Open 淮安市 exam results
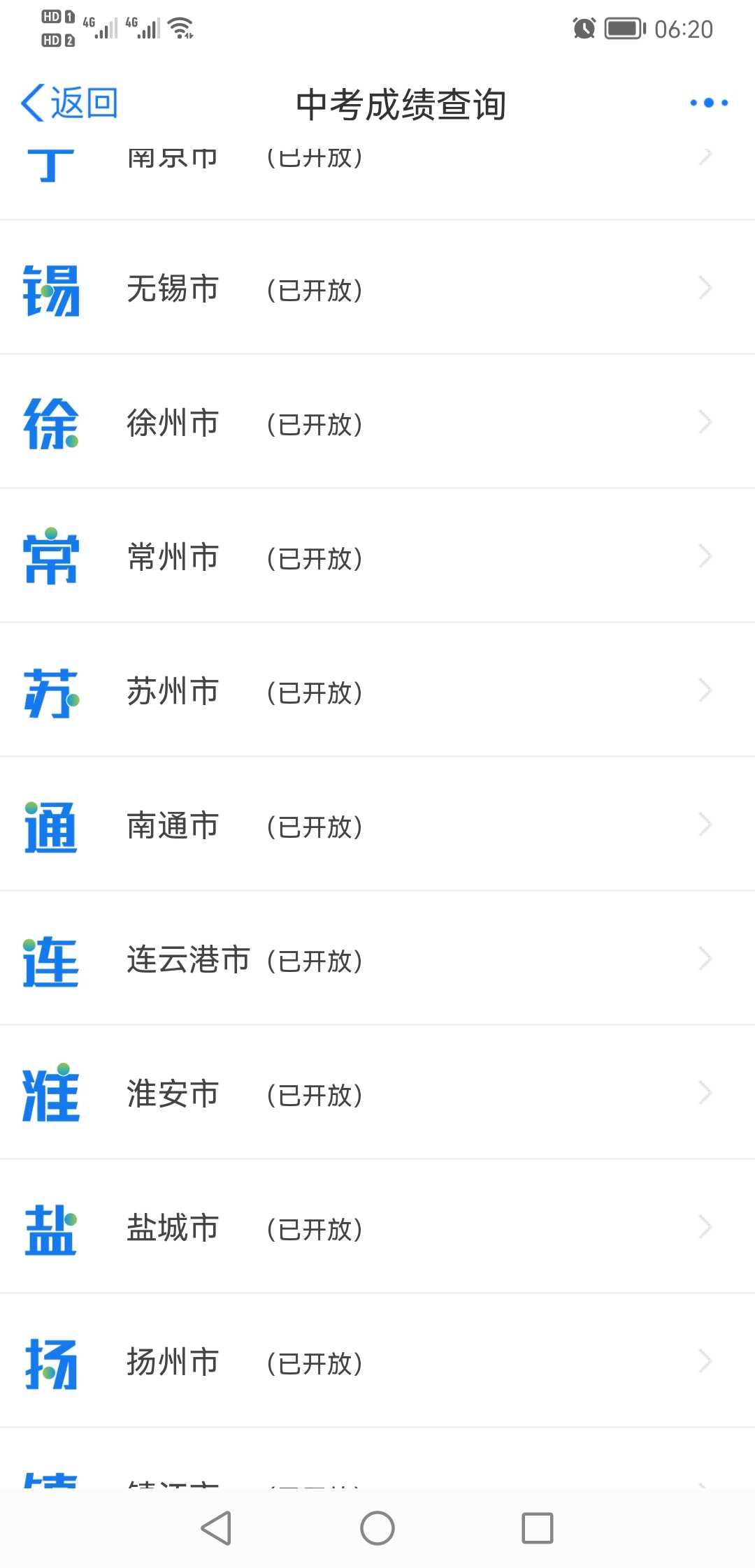Viewport: 755px width, 1568px height. click(377, 1092)
